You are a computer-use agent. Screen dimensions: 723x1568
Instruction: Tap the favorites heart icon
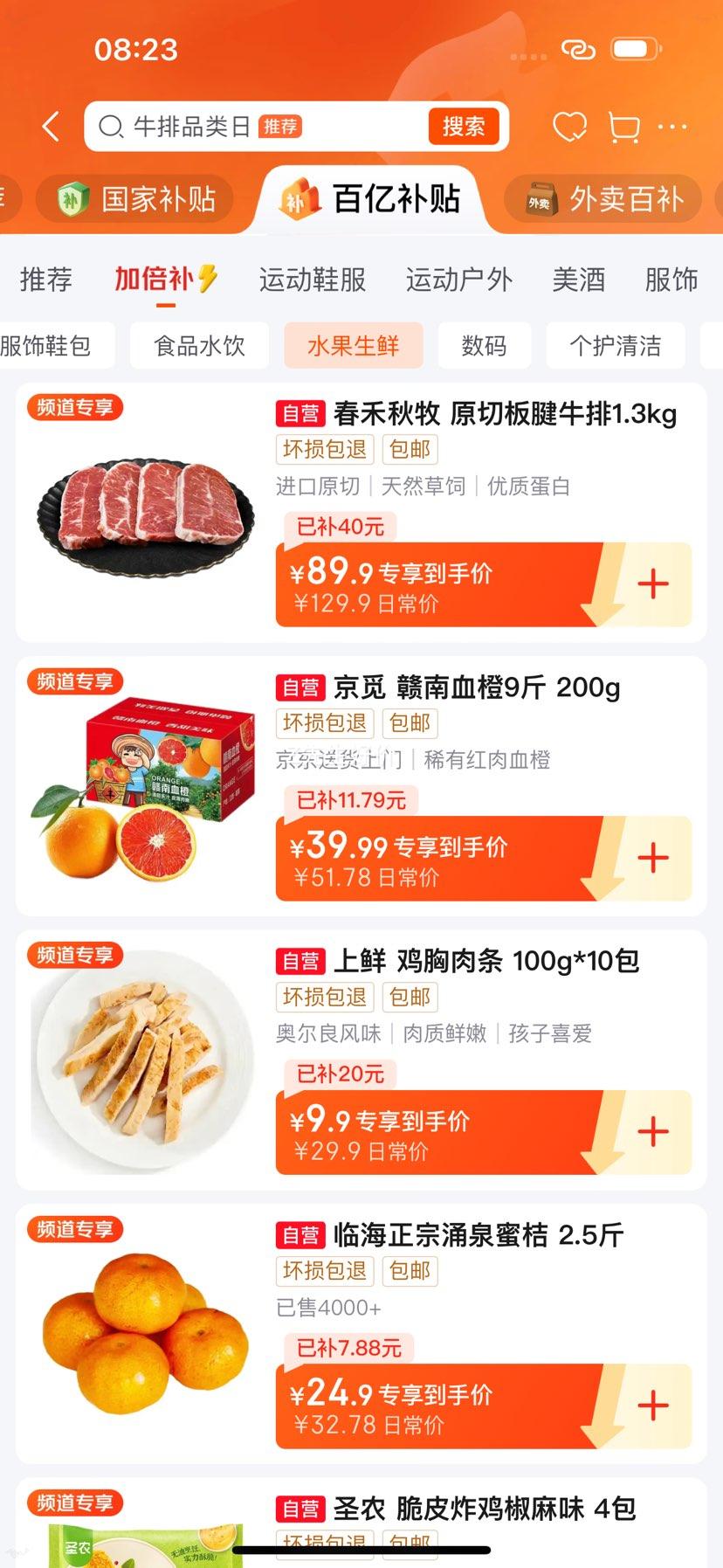click(569, 127)
